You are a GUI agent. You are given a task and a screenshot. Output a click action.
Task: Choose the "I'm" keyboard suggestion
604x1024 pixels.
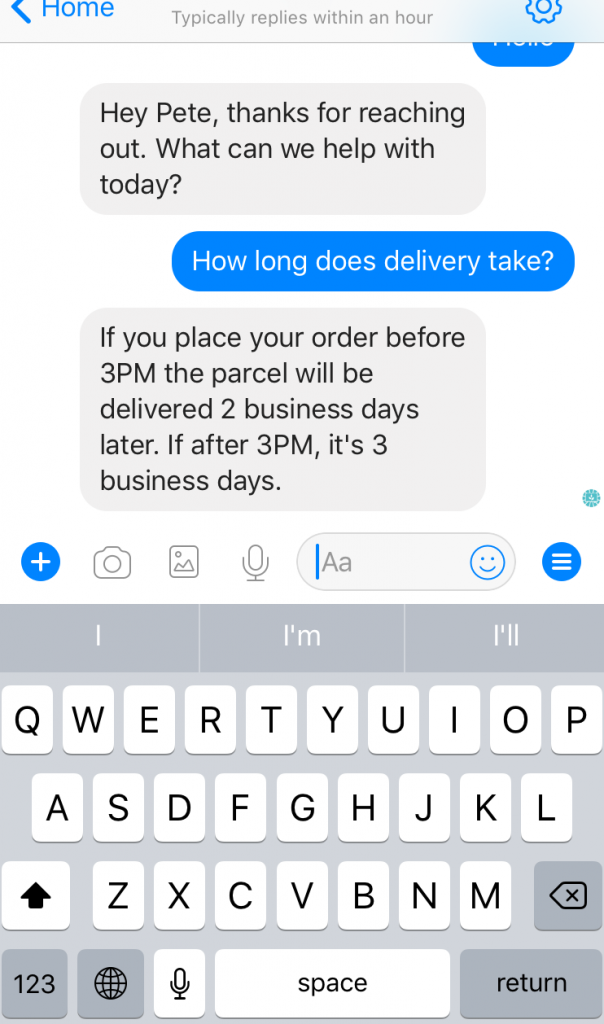[x=302, y=636]
